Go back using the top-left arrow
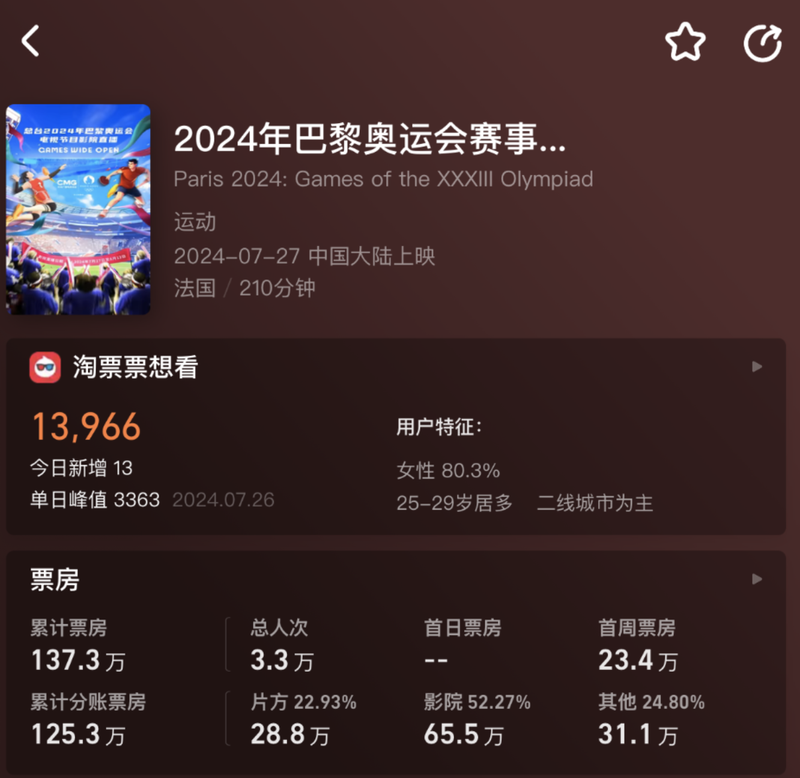Viewport: 800px width, 778px height. [31, 41]
